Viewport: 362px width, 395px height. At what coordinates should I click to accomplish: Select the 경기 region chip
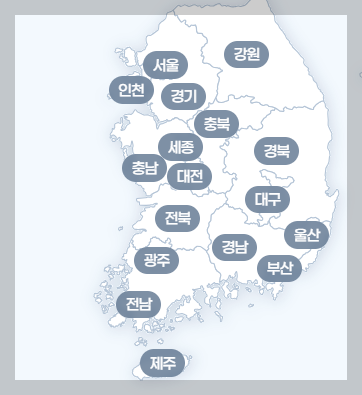tap(183, 96)
